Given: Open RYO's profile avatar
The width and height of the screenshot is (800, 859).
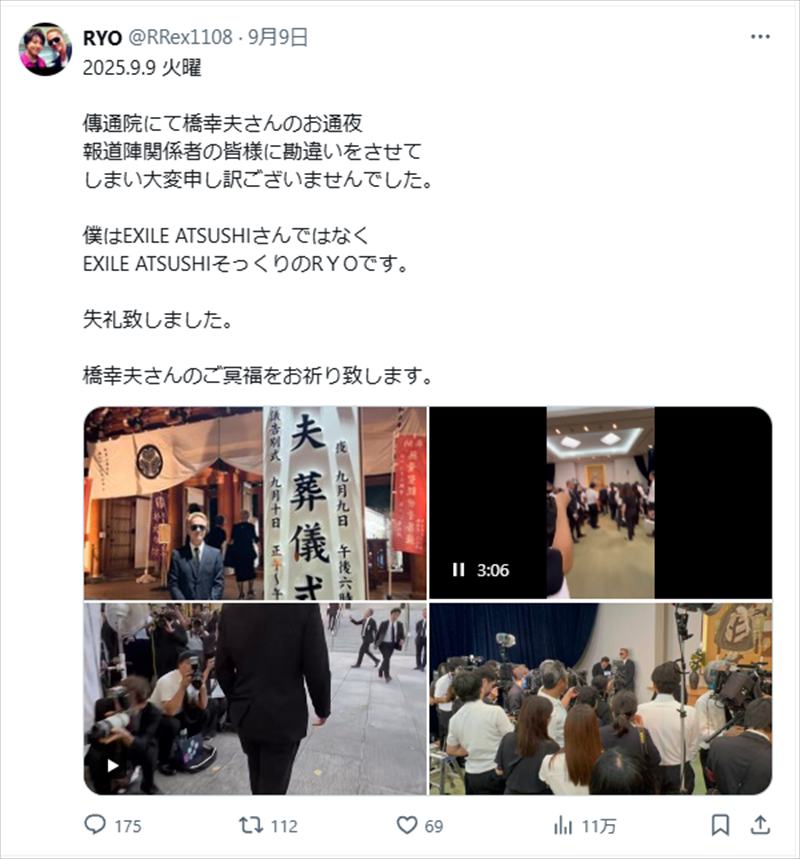Looking at the screenshot, I should point(45,49).
